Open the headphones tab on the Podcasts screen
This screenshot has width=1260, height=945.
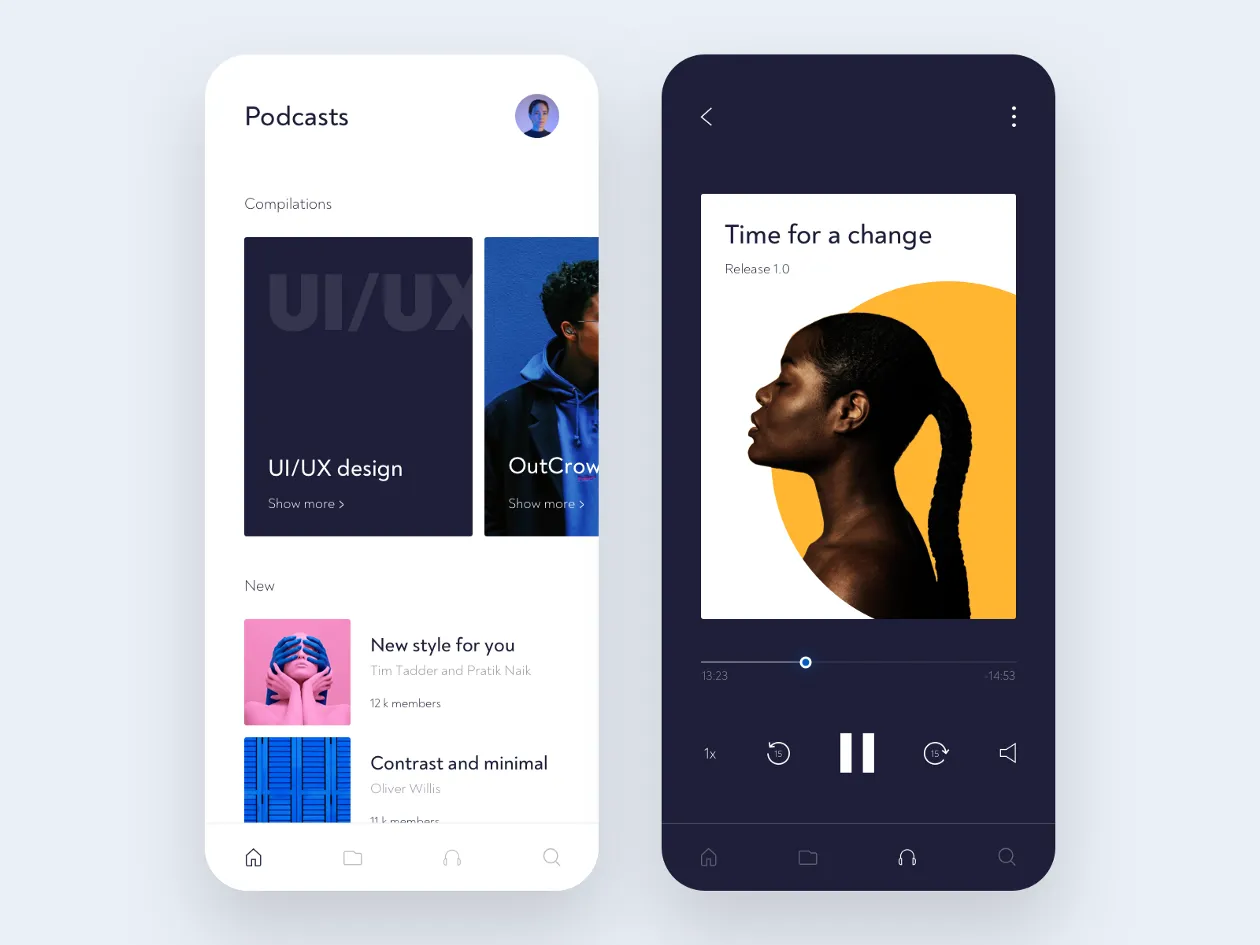[x=452, y=857]
